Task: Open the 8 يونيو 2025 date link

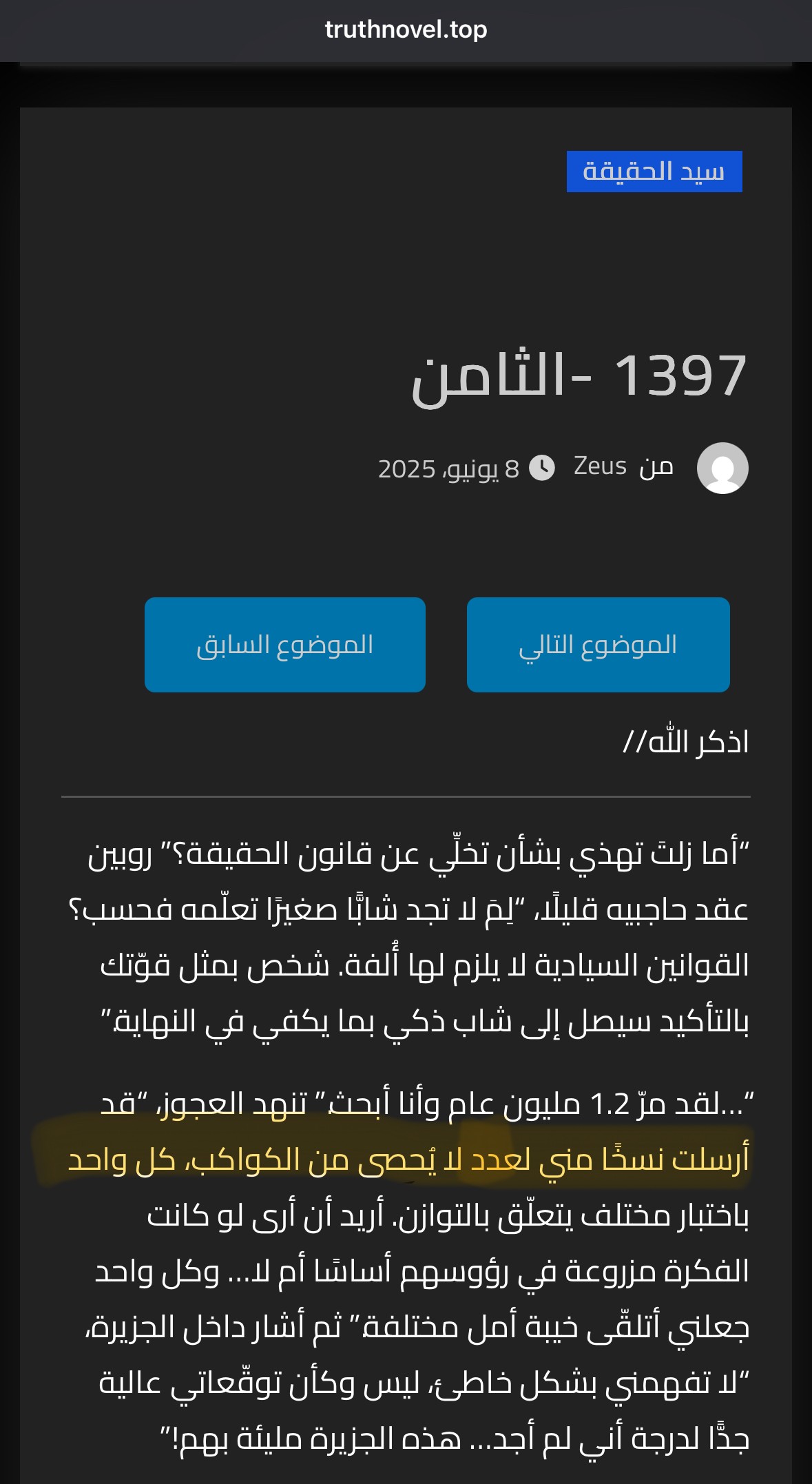Action: tap(448, 468)
